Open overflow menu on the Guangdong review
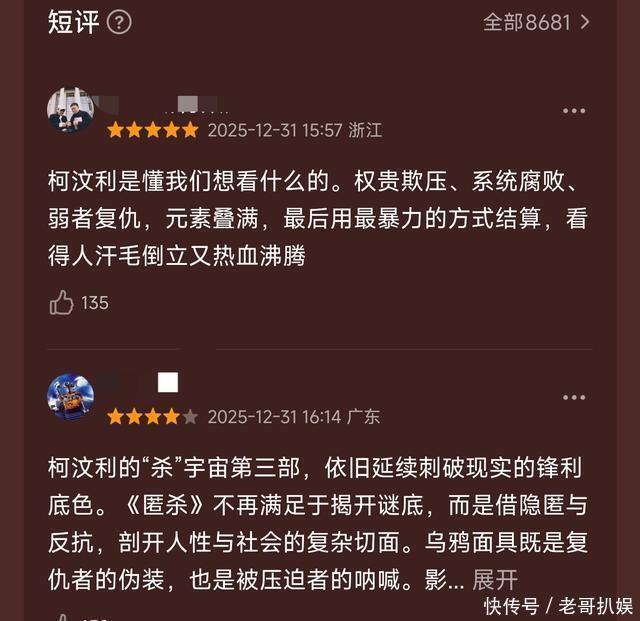 tap(573, 397)
